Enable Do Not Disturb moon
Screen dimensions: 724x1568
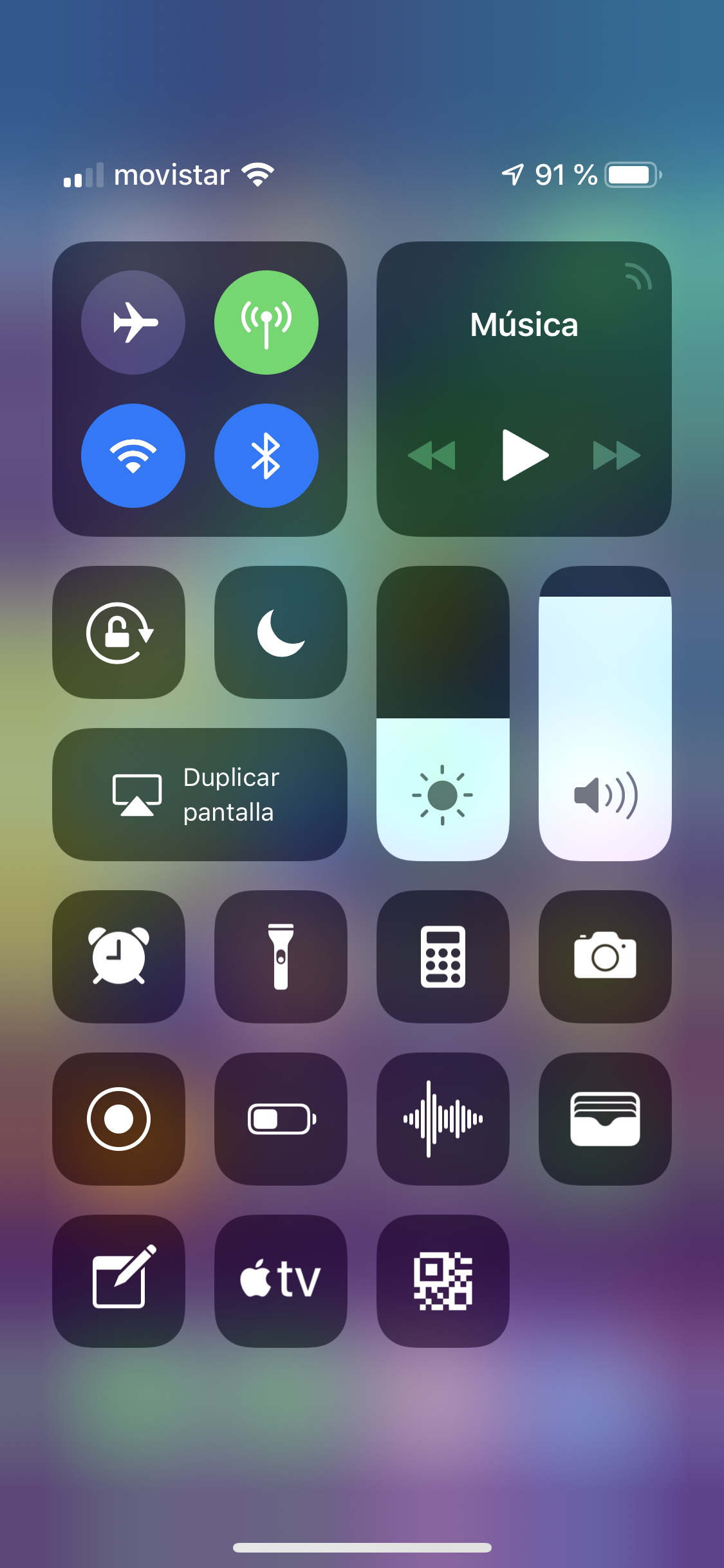point(281,633)
